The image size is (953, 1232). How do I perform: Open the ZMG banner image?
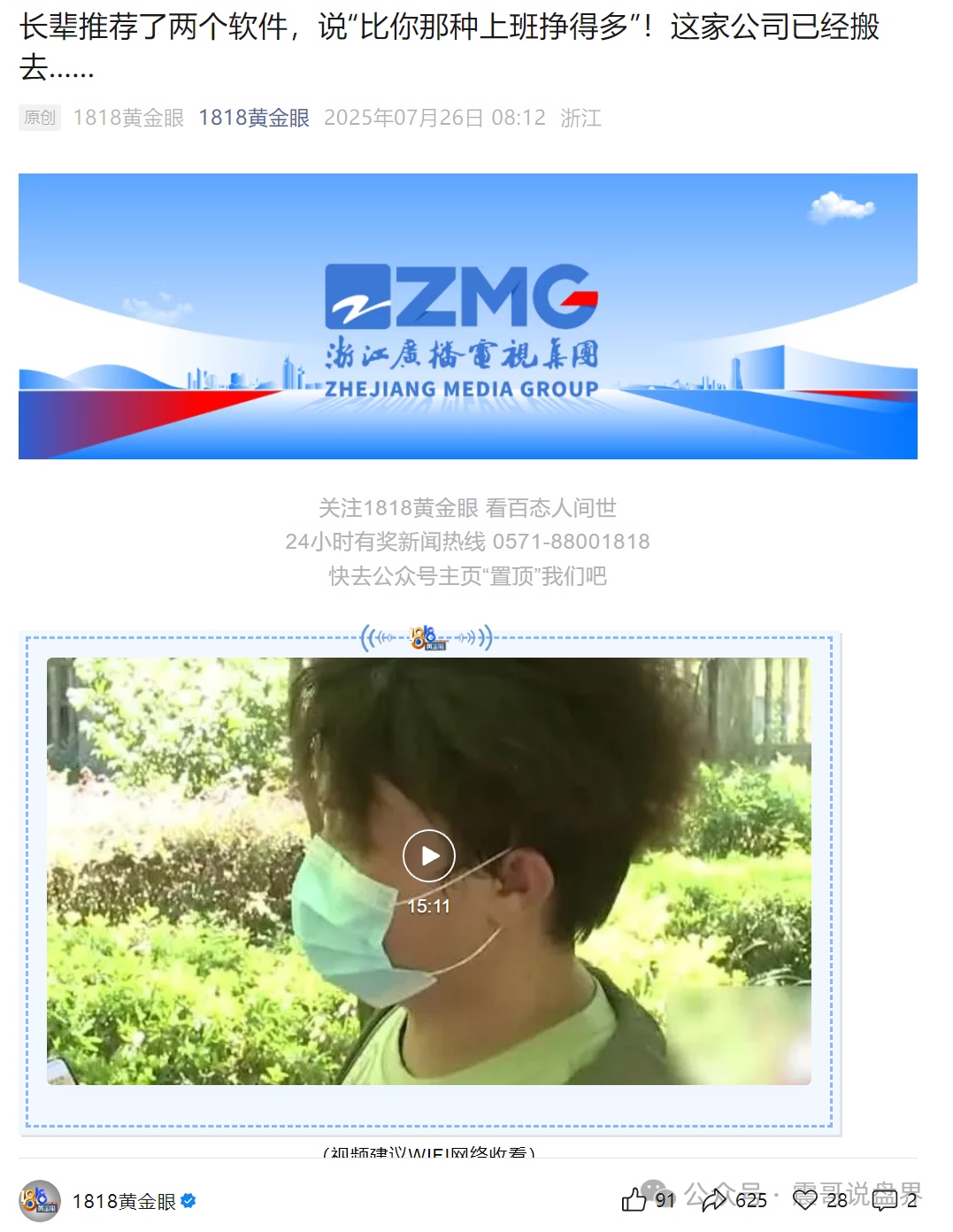(x=467, y=316)
